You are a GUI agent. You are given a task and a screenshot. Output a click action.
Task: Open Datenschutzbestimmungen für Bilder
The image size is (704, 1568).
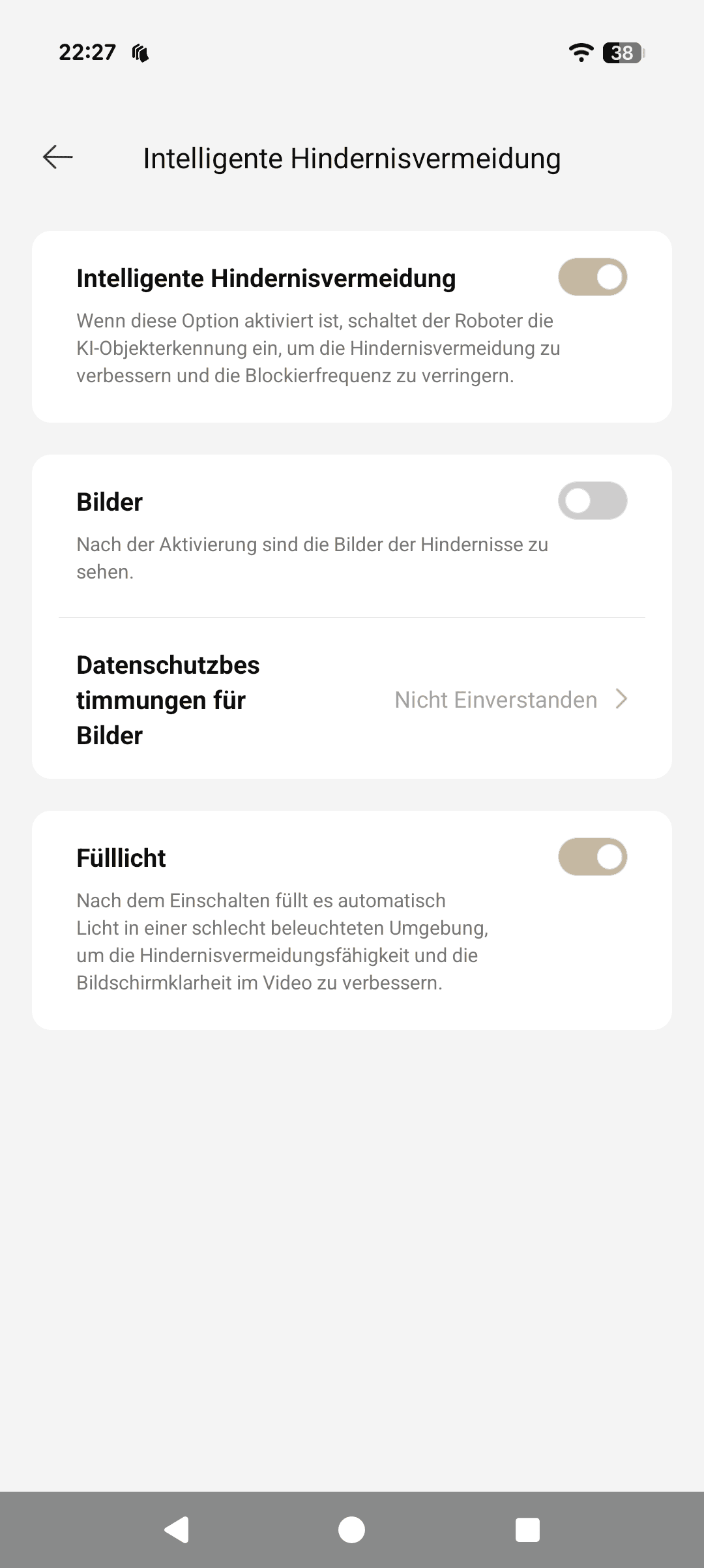pos(352,700)
